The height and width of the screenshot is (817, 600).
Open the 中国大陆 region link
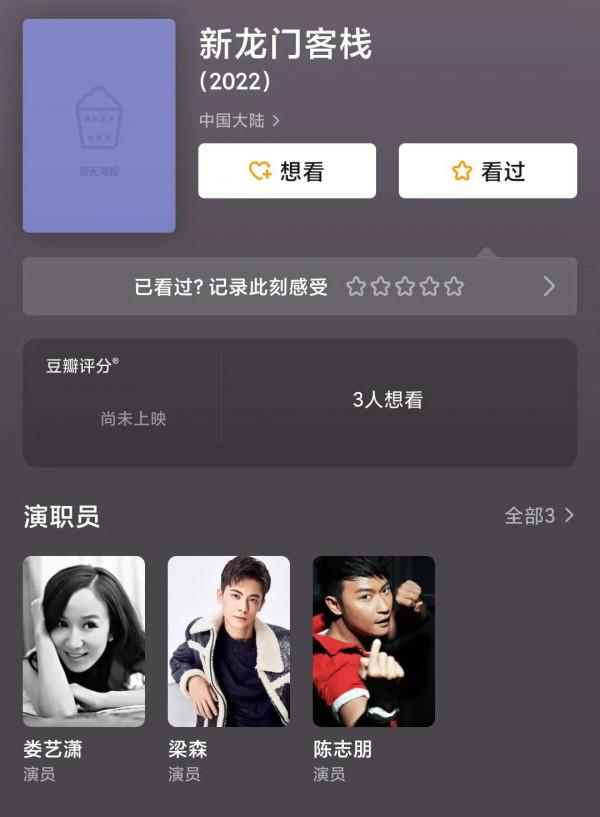[x=239, y=121]
